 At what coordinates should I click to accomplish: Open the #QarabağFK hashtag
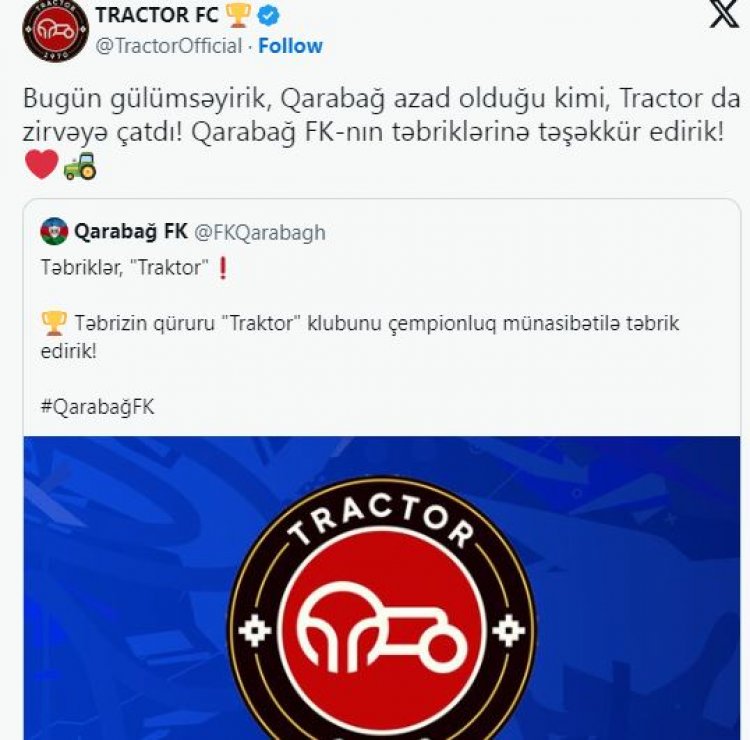98,407
